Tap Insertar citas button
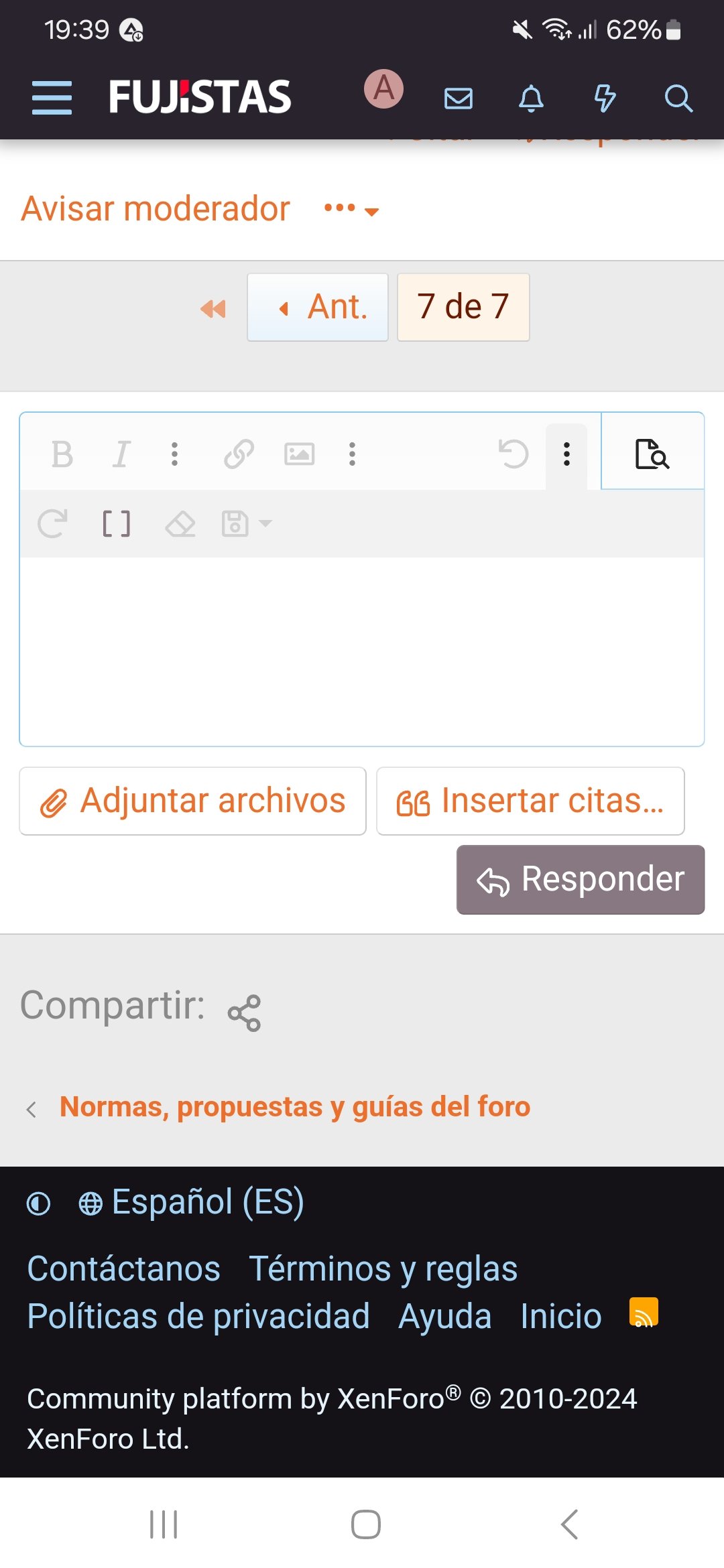 530,801
